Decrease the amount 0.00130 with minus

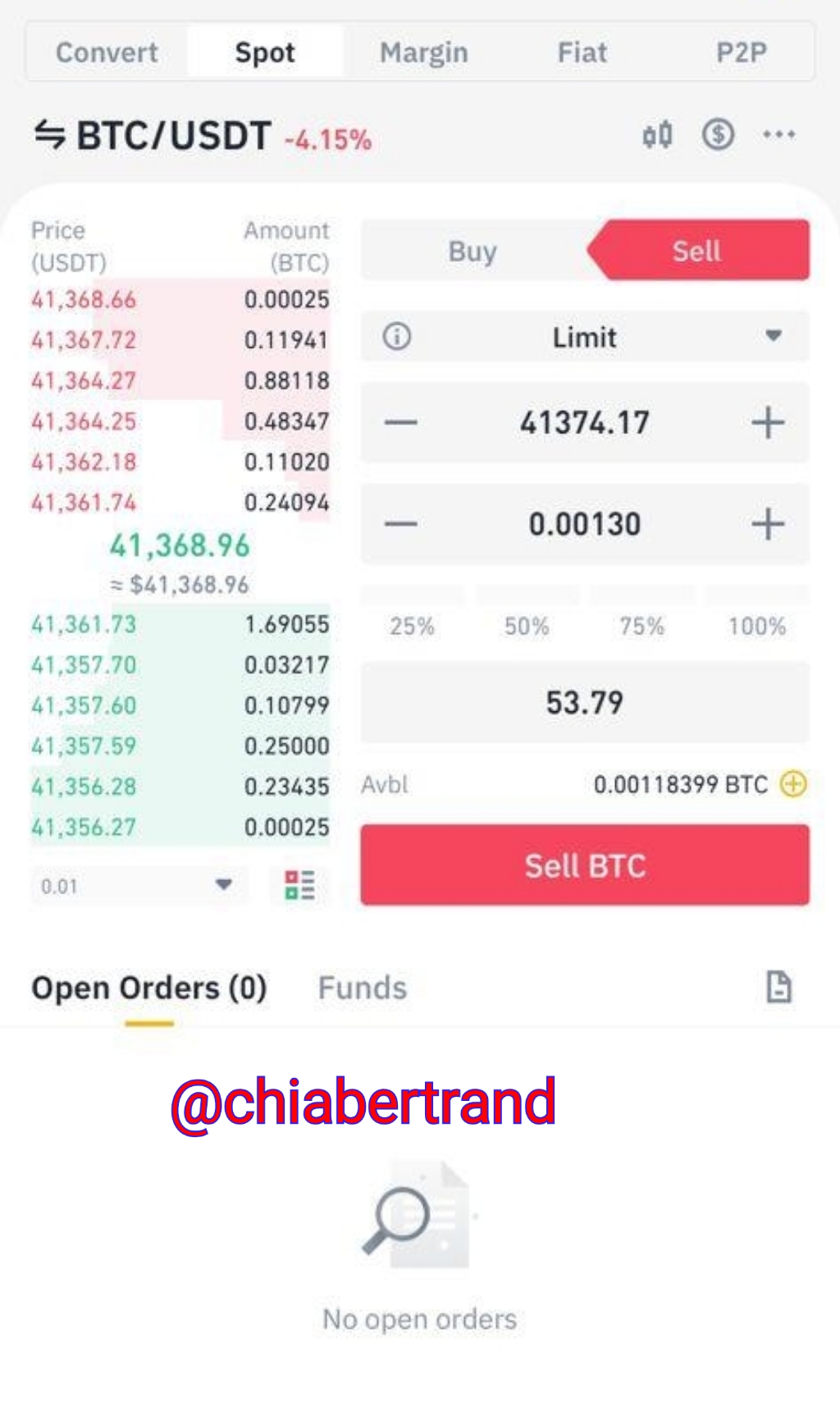[401, 523]
